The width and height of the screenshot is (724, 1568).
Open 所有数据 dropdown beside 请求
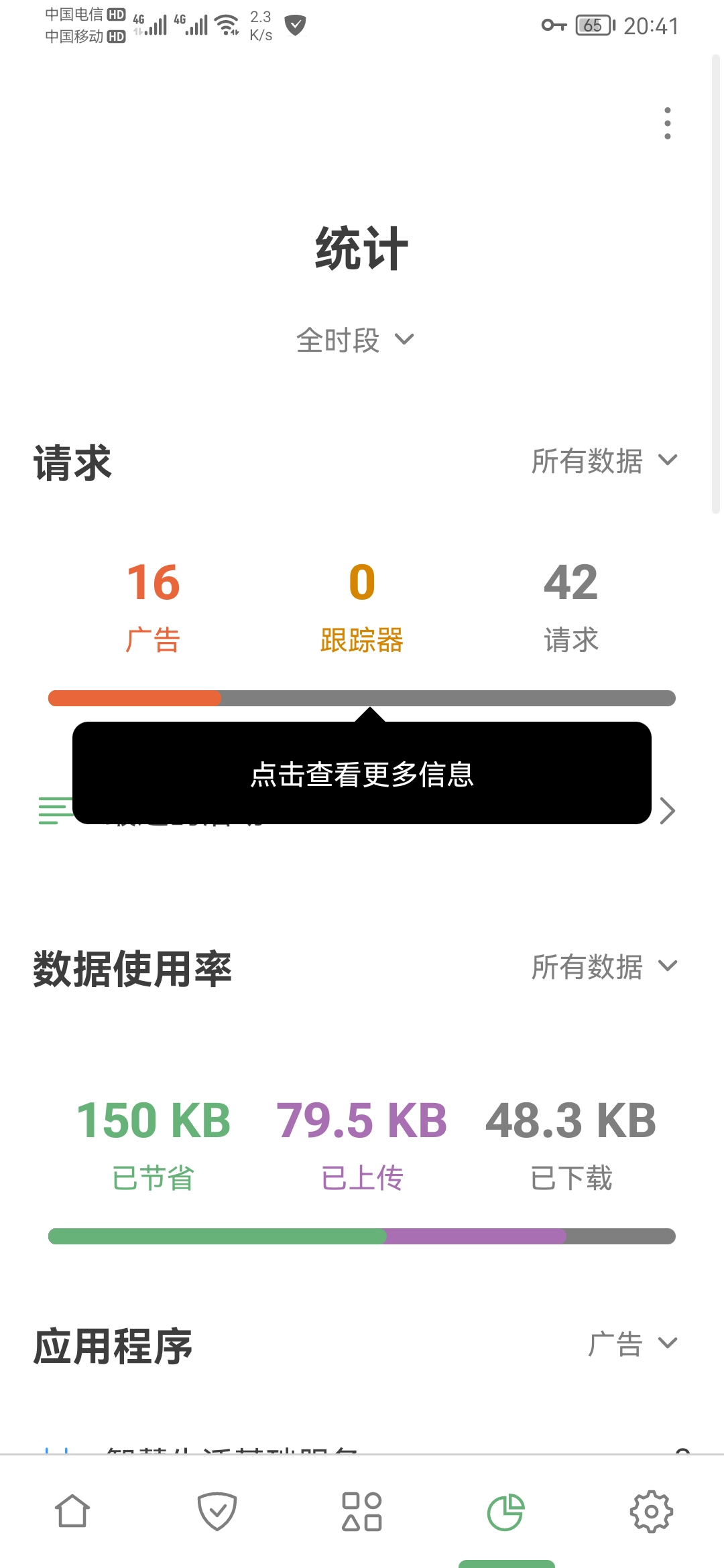pyautogui.click(x=604, y=461)
